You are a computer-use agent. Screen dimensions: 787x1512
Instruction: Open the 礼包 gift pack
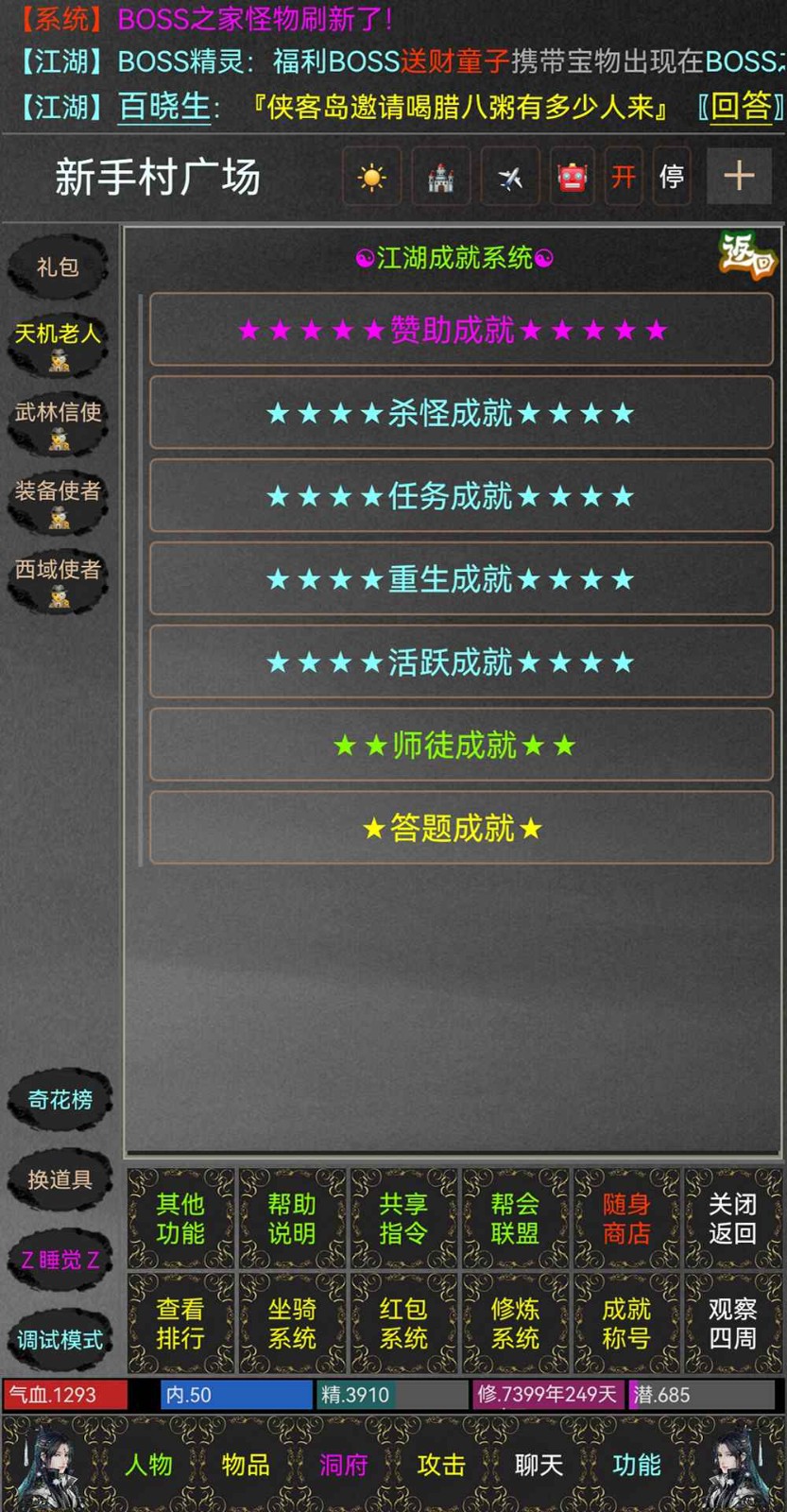[x=58, y=267]
